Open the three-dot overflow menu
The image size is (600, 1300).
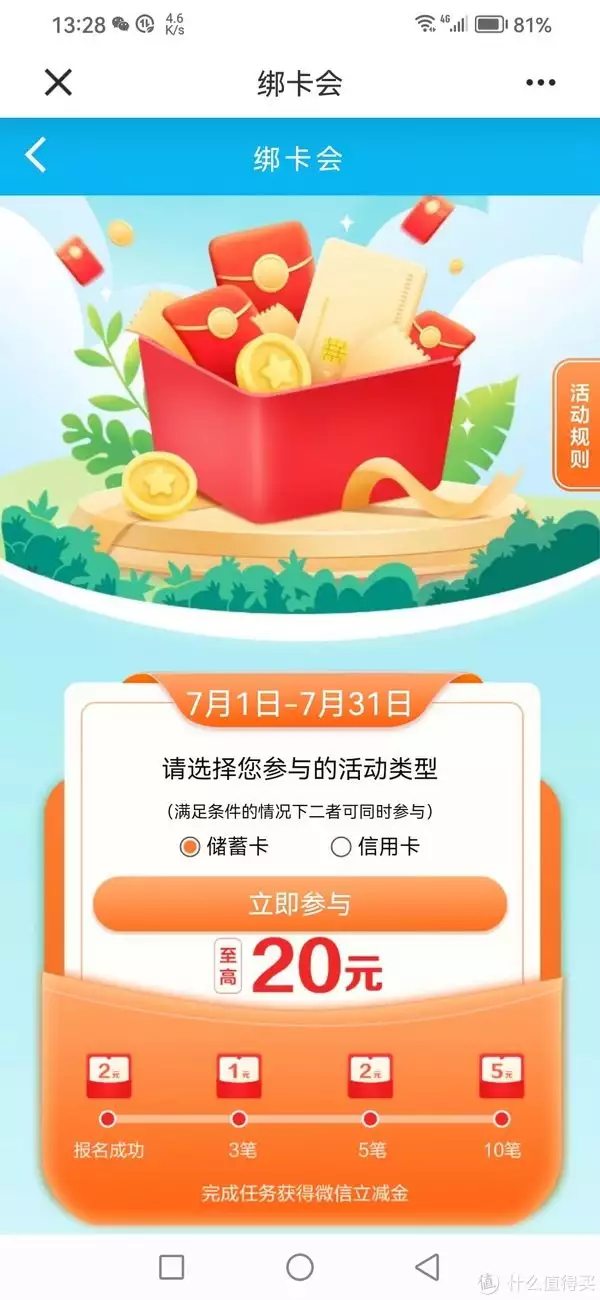point(540,83)
